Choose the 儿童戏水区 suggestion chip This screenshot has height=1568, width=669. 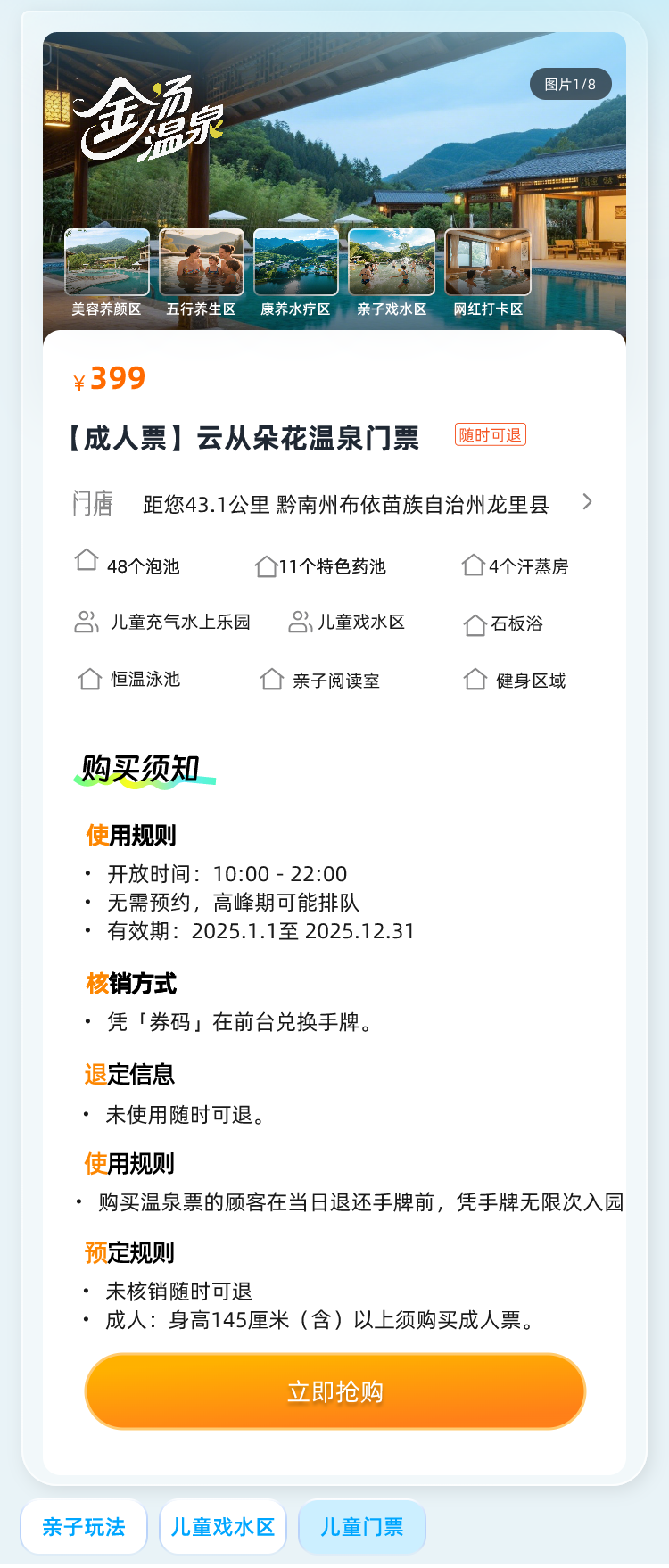223,1527
